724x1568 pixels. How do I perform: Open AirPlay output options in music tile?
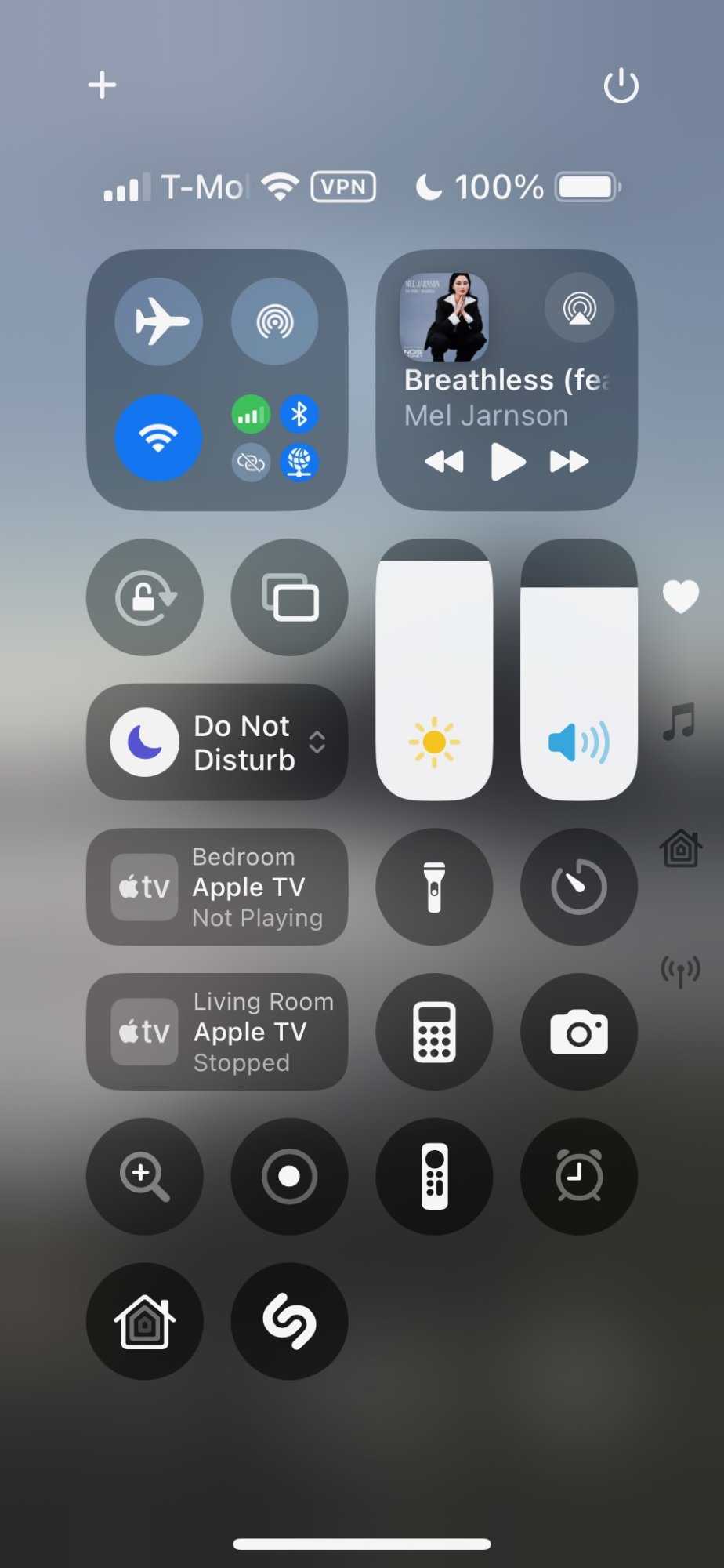pyautogui.click(x=579, y=307)
